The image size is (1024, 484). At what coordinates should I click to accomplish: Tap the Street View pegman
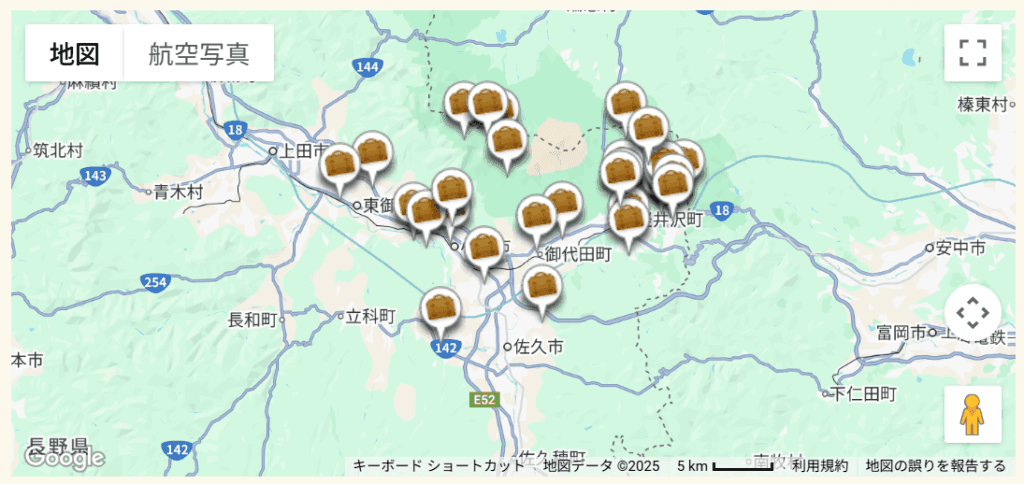tap(972, 414)
